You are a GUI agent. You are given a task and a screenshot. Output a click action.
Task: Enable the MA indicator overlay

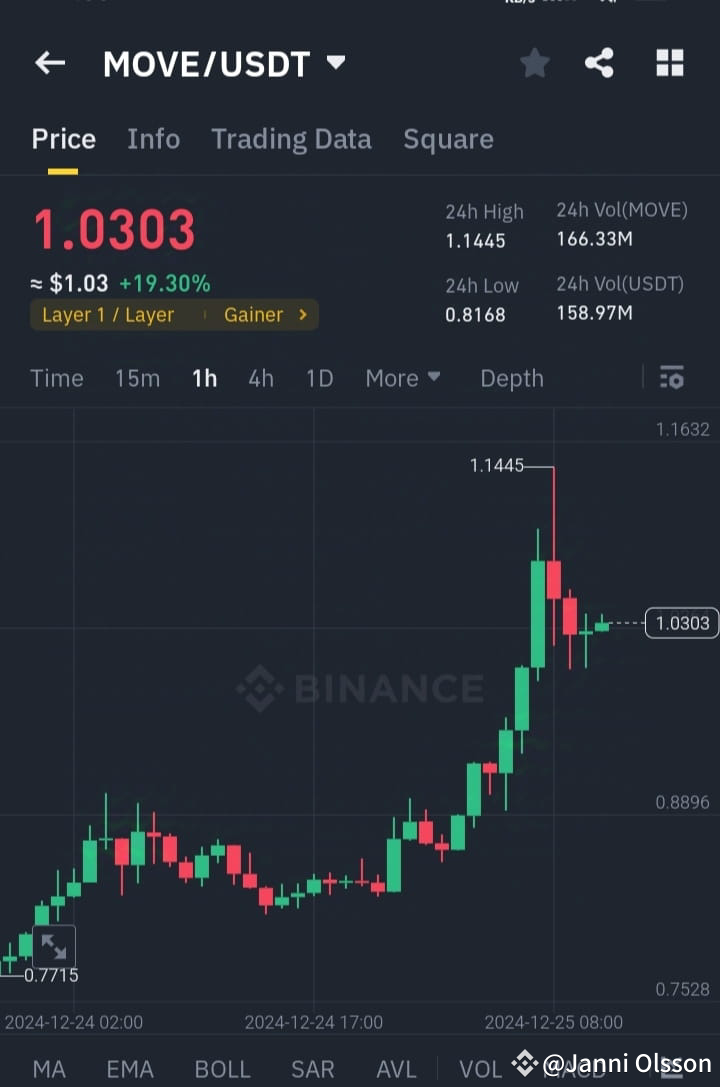(x=48, y=1069)
